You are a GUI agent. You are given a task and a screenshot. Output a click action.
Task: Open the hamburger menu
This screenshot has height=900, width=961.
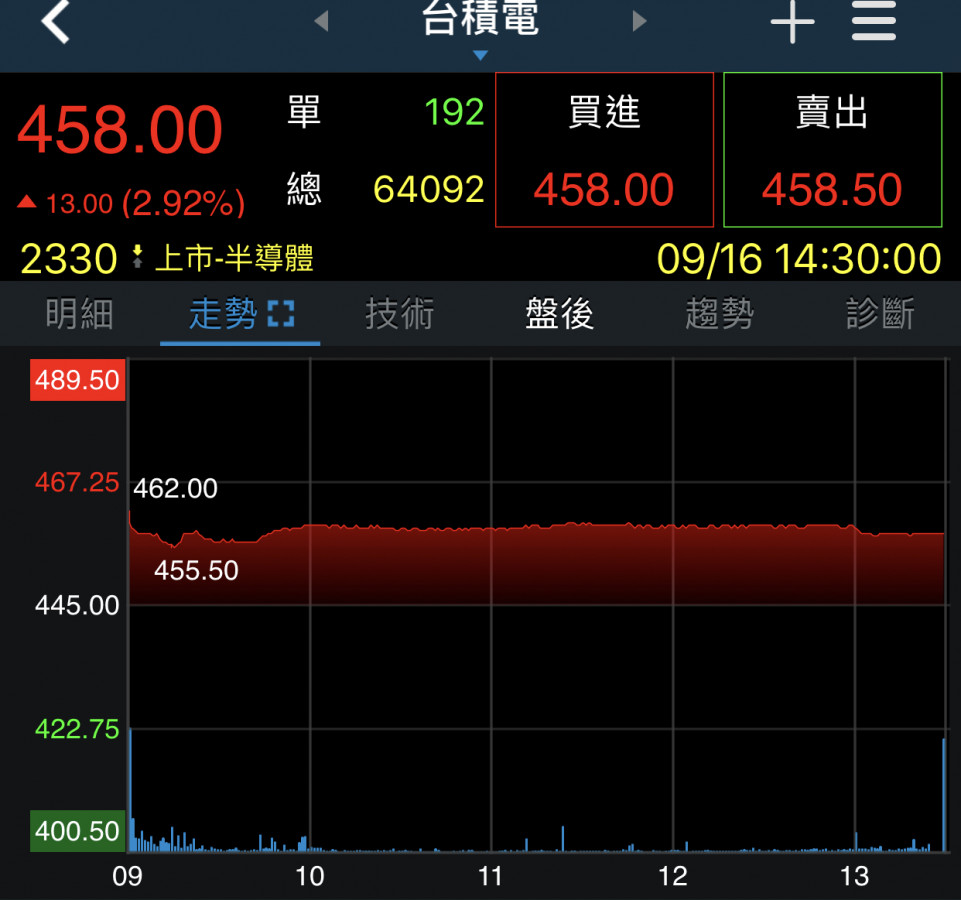[x=873, y=22]
